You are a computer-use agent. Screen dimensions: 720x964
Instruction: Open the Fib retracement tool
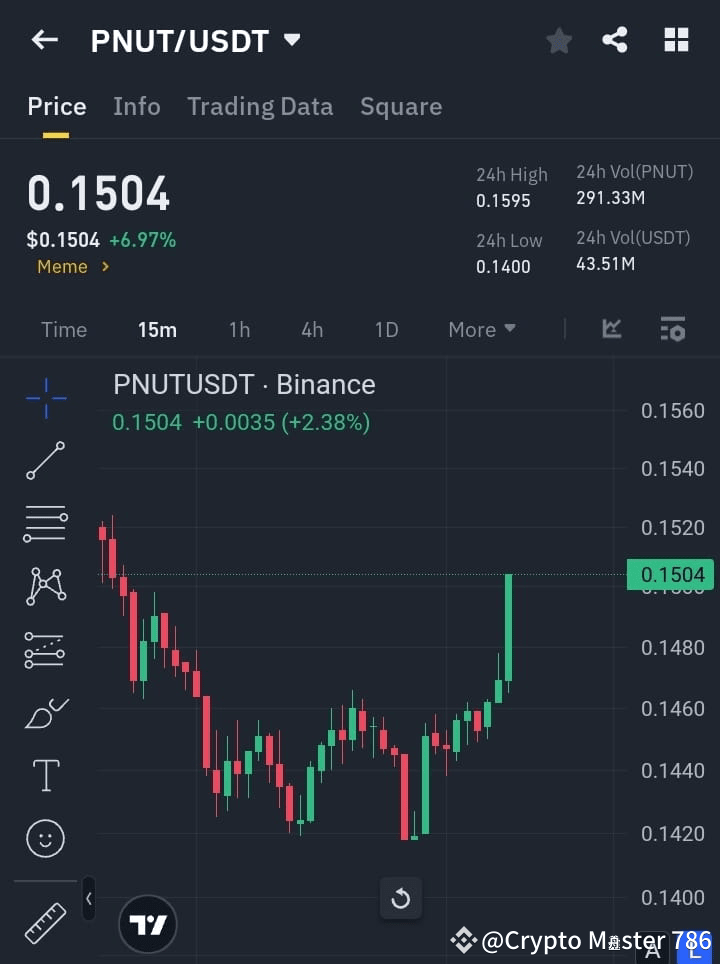coord(44,524)
